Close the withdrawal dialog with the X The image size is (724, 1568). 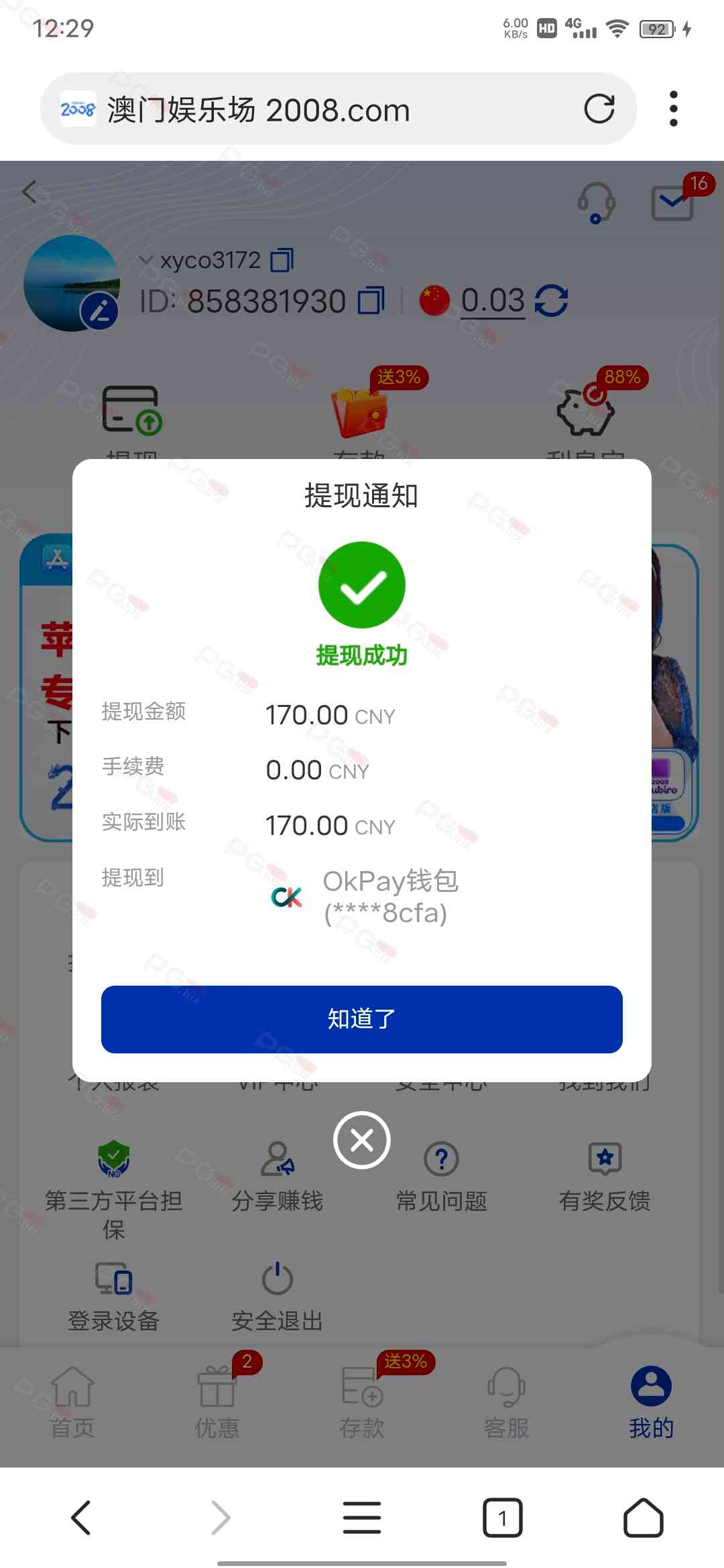point(362,1140)
